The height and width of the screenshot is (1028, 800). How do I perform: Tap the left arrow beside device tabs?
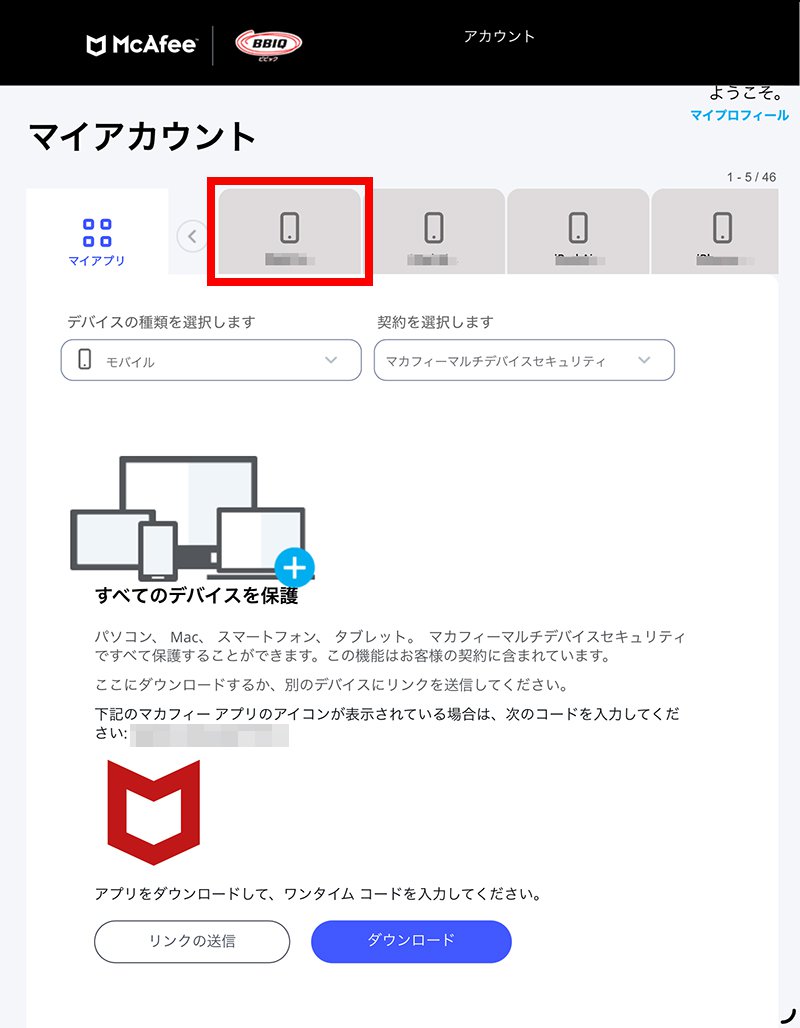(192, 237)
